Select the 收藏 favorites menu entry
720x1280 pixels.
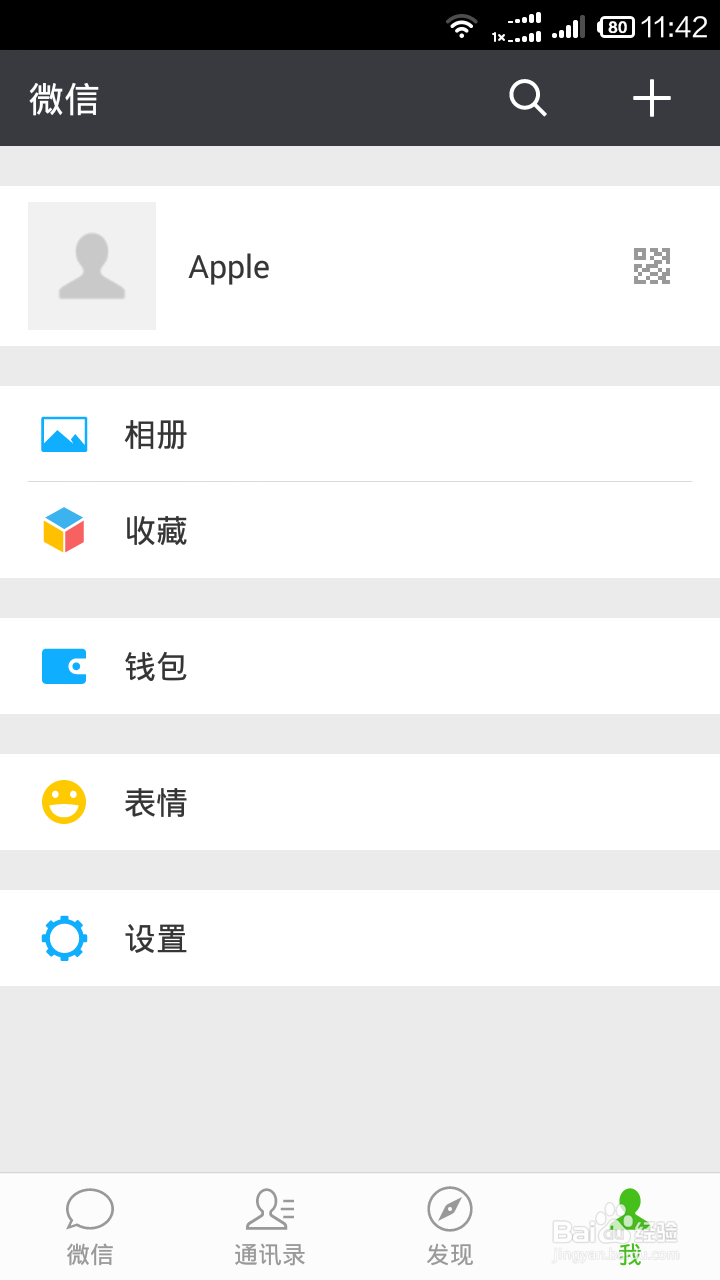155,530
